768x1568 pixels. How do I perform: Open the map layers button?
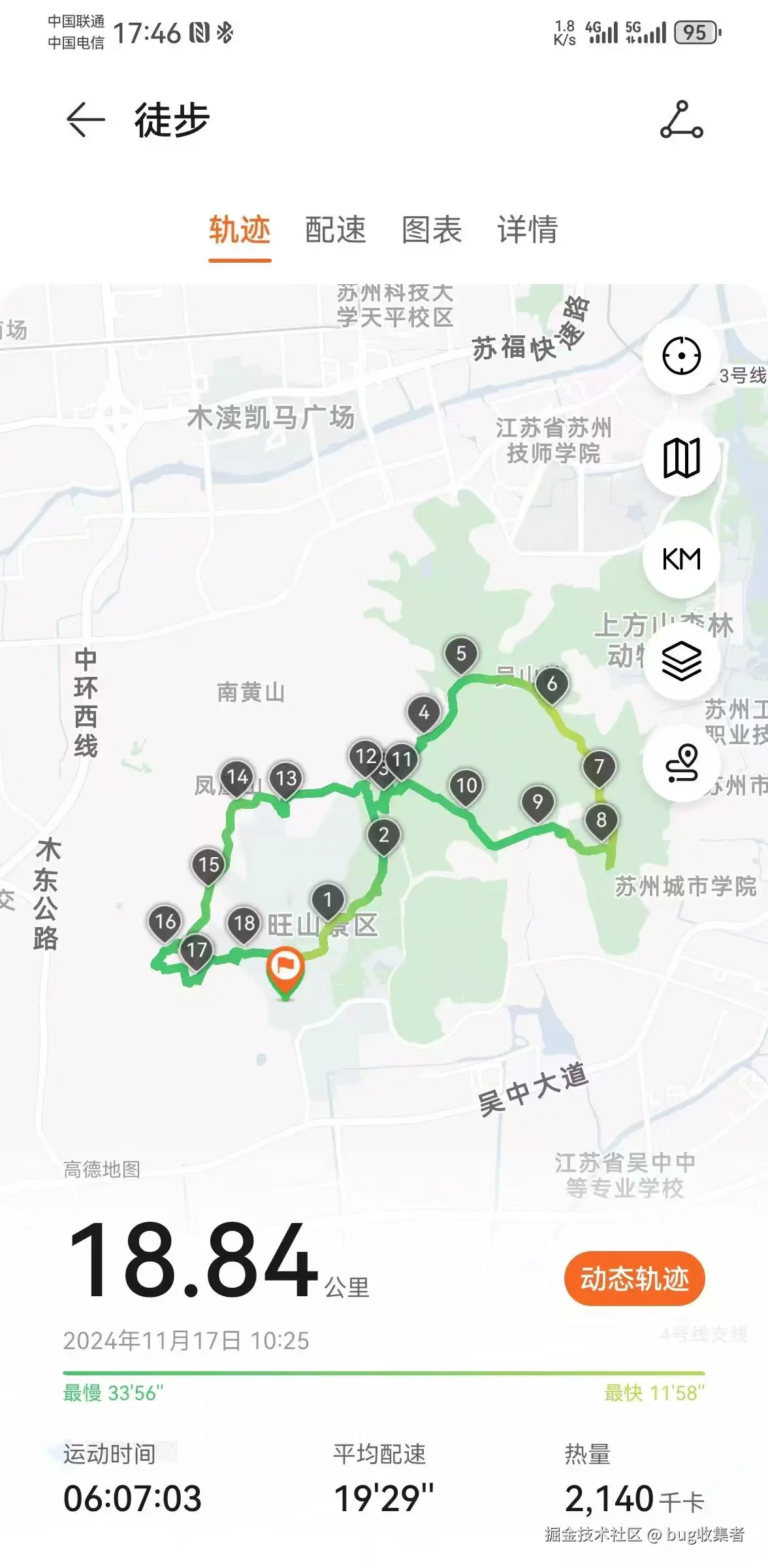tap(681, 661)
